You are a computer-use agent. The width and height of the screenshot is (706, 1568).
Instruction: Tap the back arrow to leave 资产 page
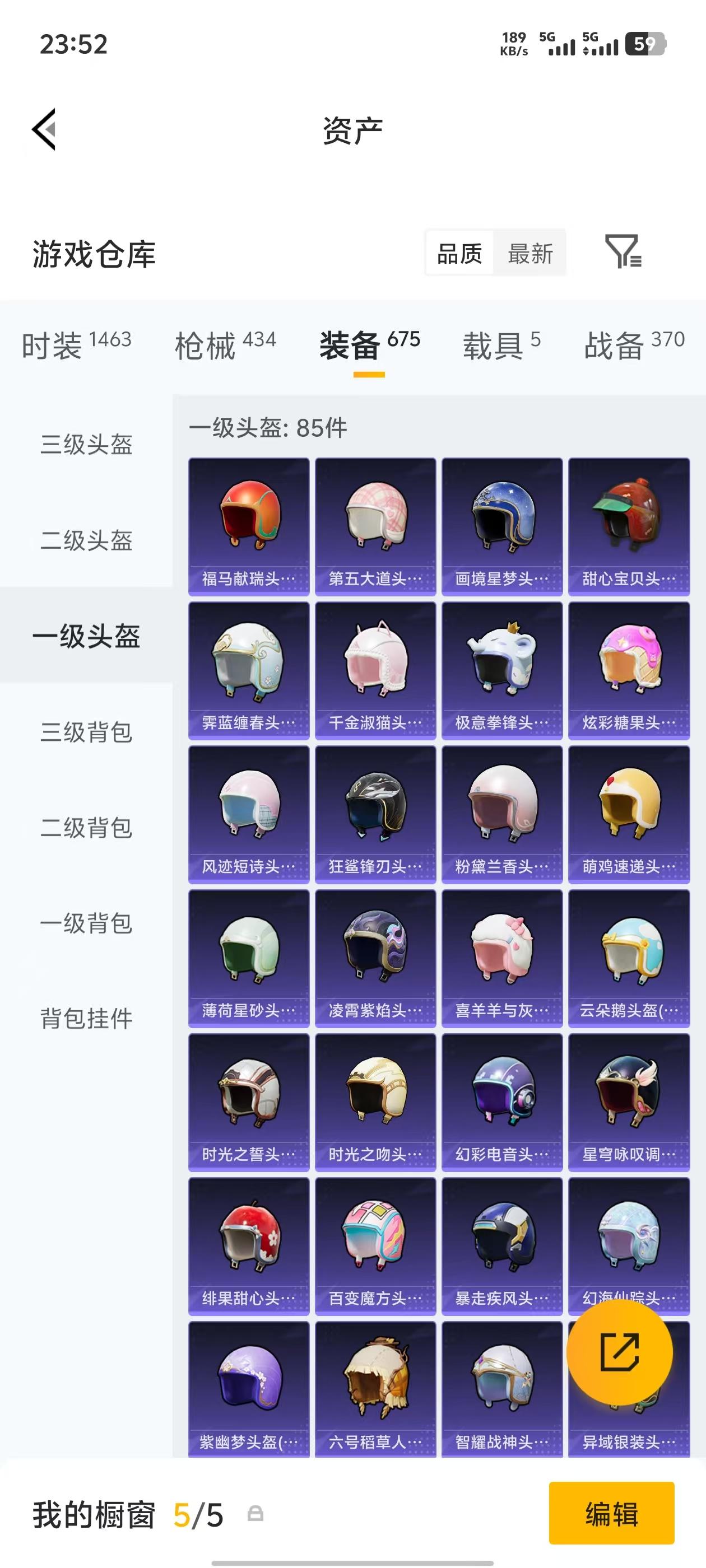[x=43, y=130]
